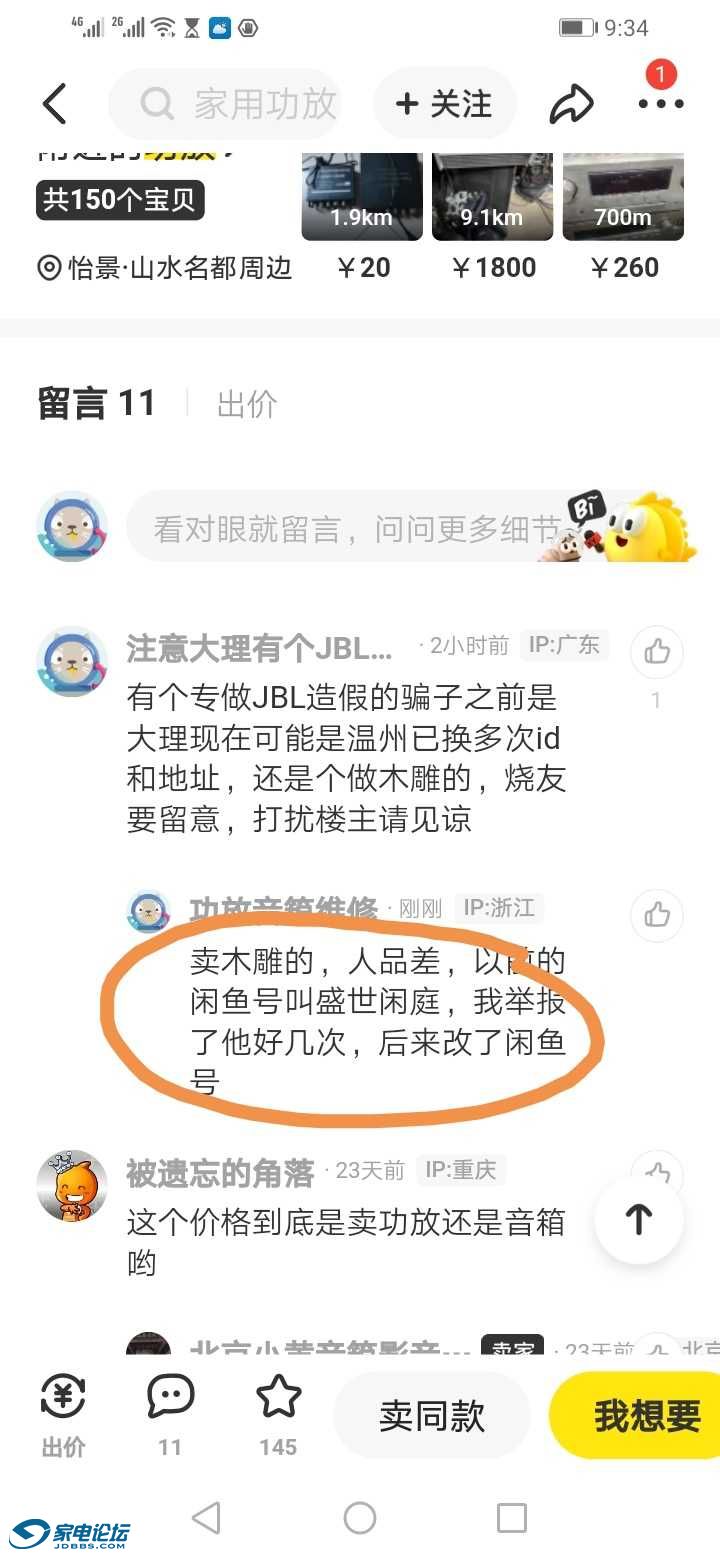Favorite the item with star icon

(x=278, y=1412)
